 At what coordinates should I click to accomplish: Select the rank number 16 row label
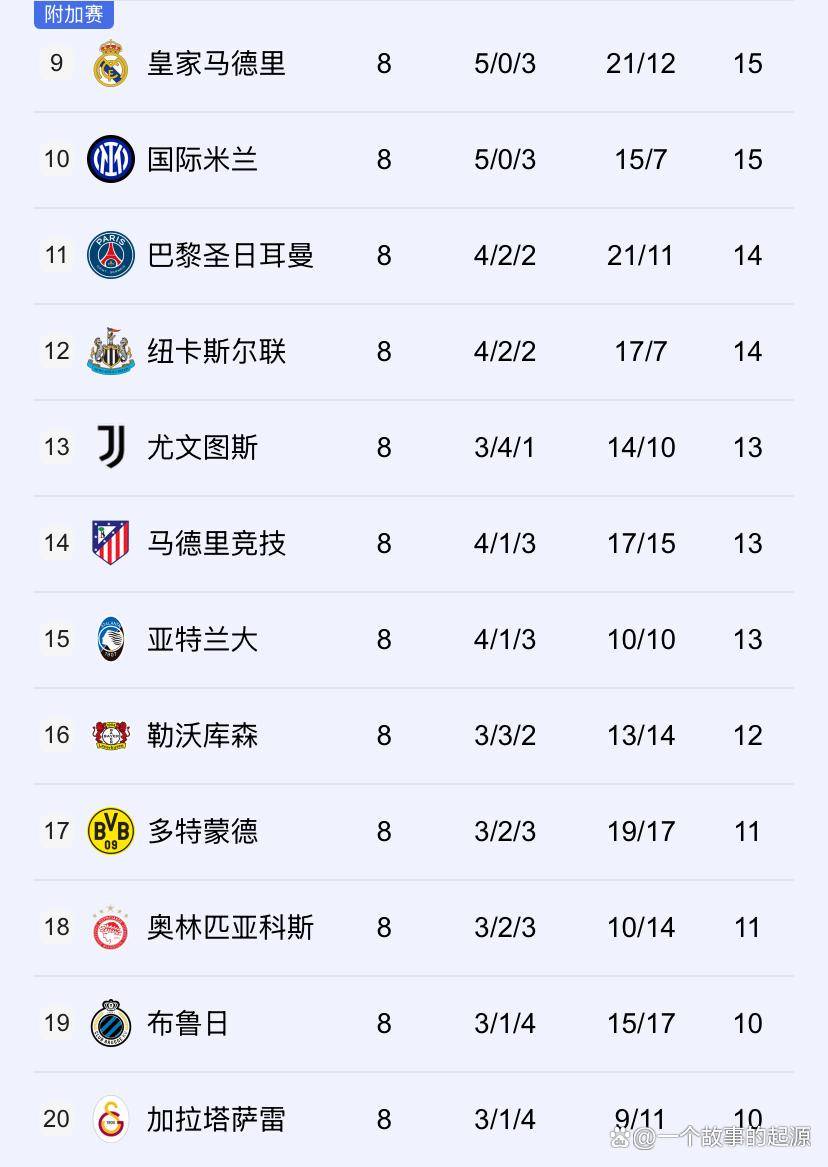[56, 735]
